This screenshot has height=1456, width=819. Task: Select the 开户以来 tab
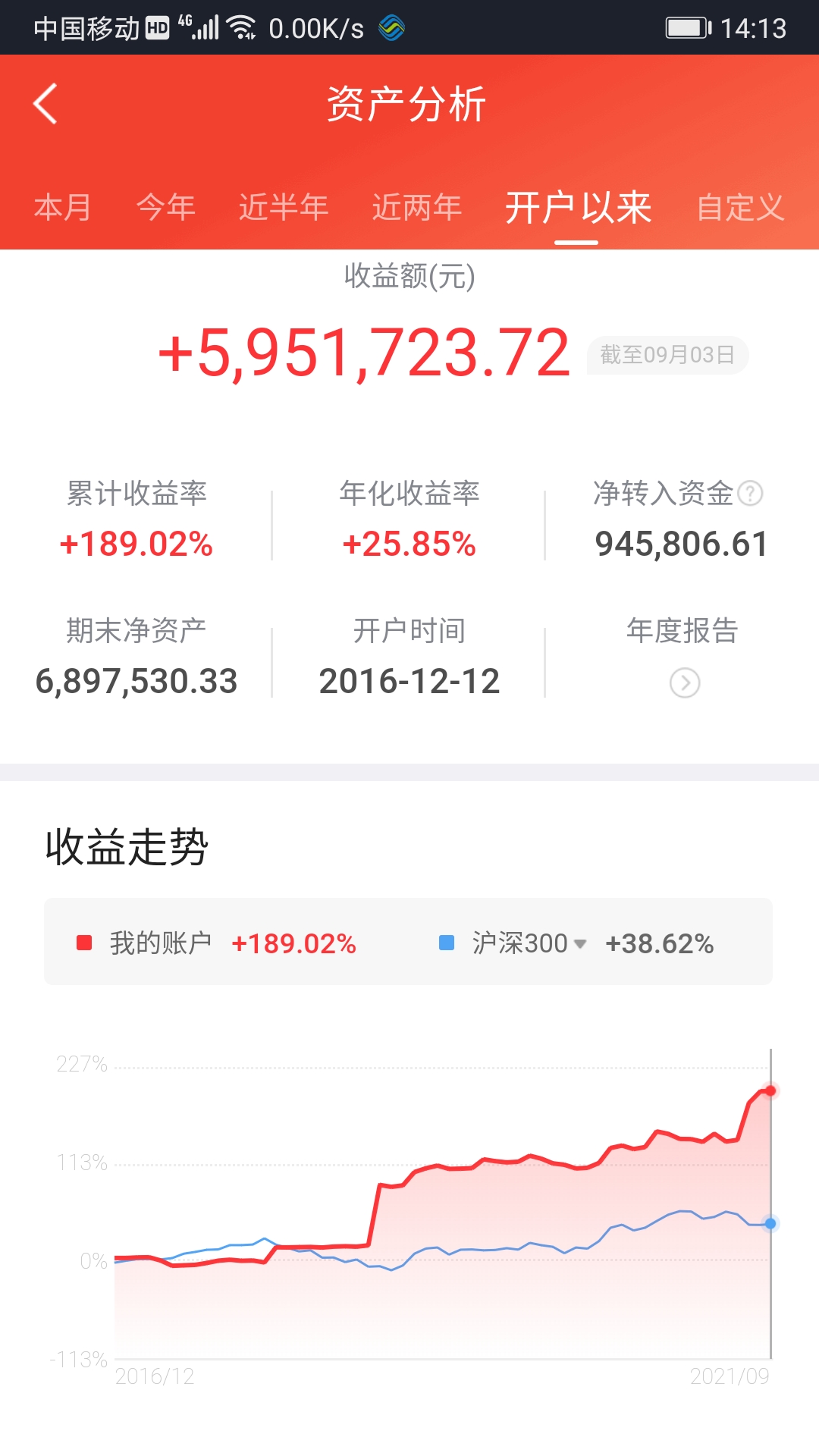click(578, 207)
